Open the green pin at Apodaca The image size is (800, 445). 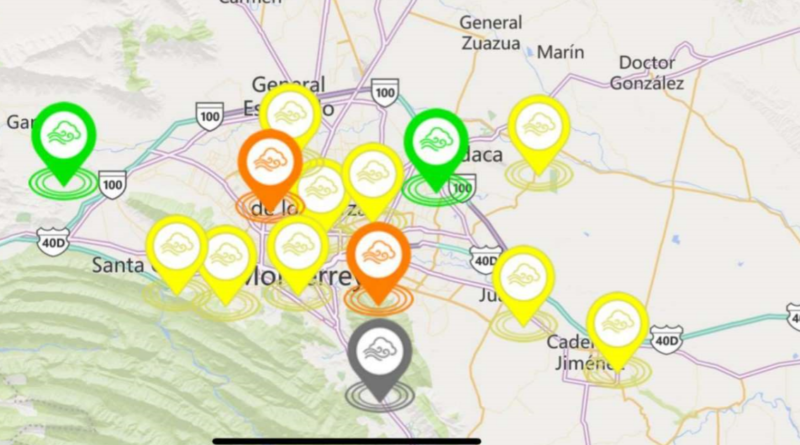click(x=435, y=138)
